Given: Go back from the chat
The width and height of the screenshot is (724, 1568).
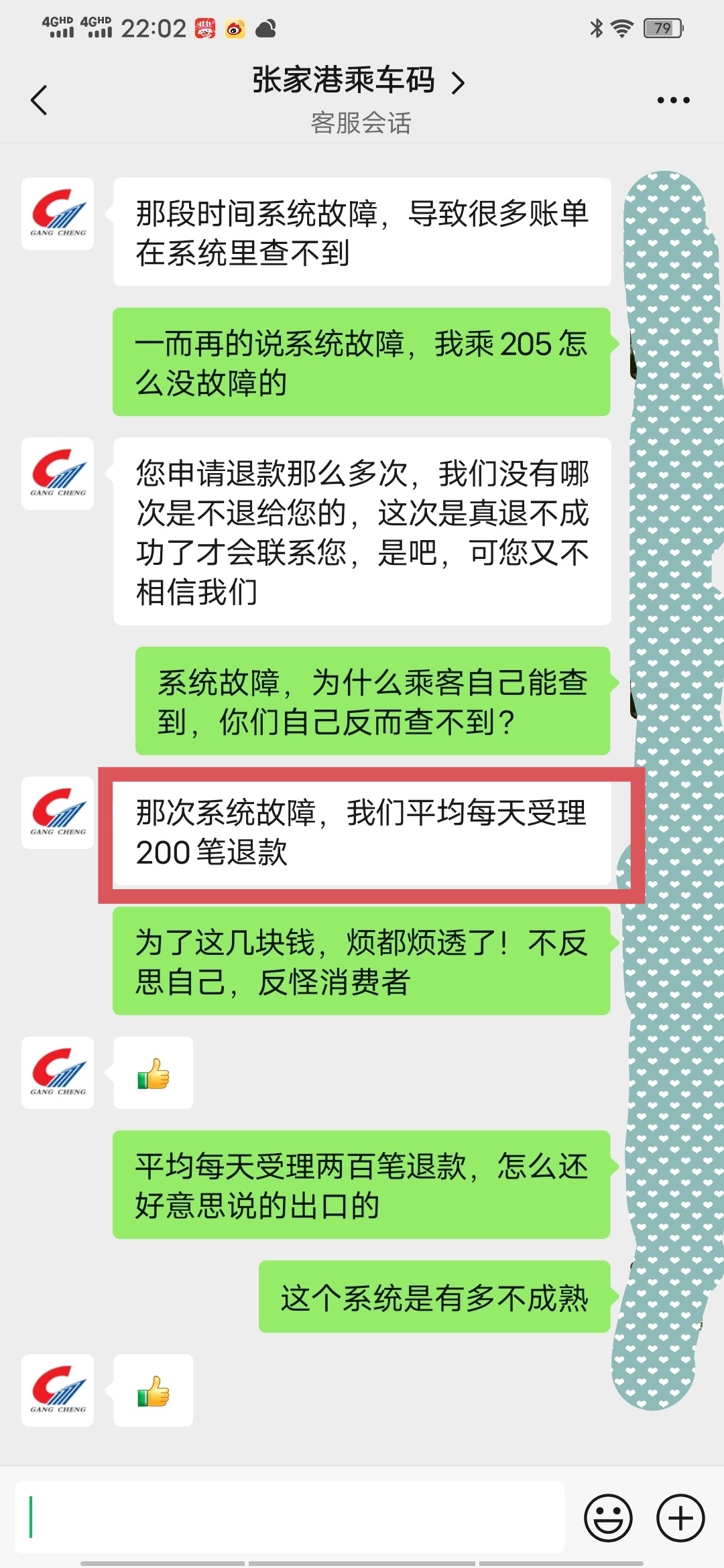Looking at the screenshot, I should coord(39,101).
